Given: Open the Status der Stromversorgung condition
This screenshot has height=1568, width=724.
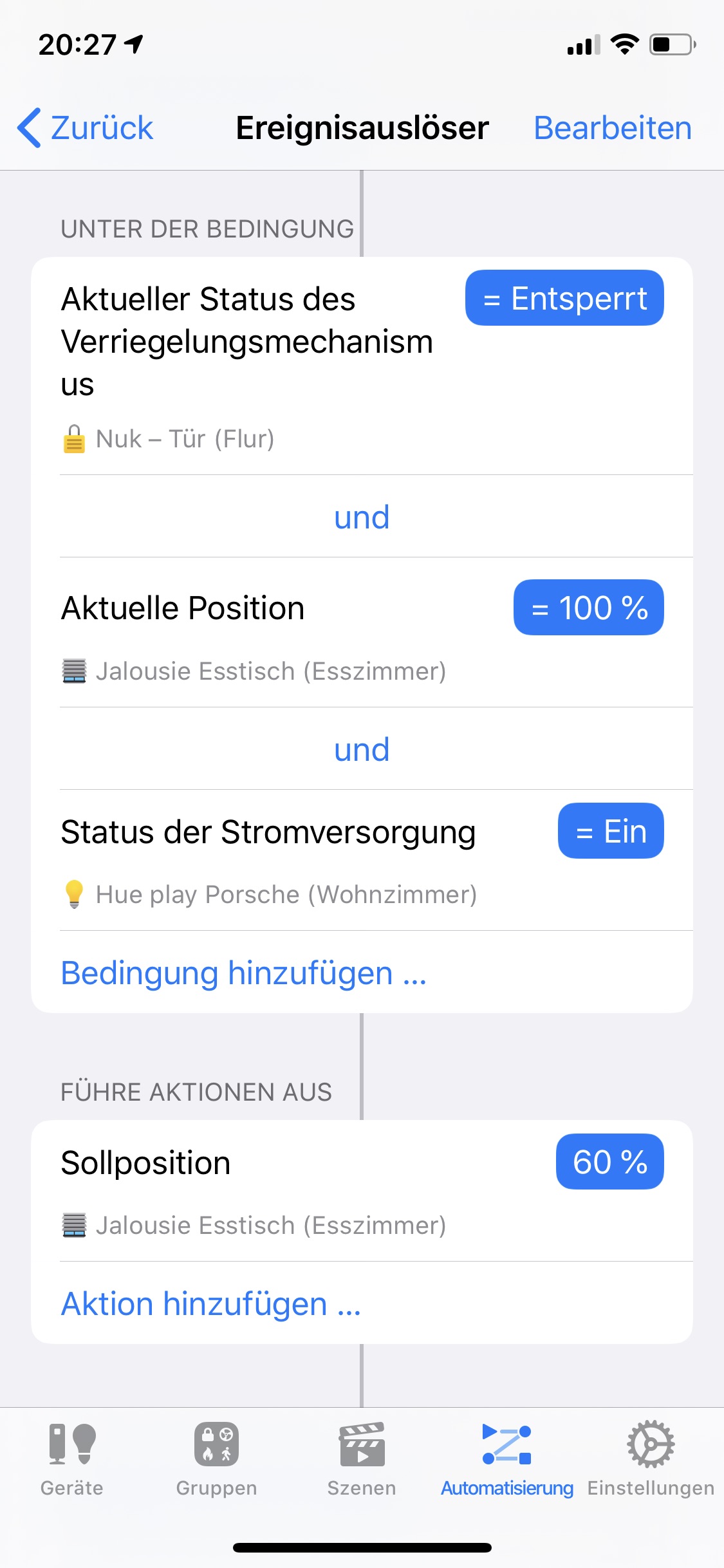Looking at the screenshot, I should coord(269,859).
